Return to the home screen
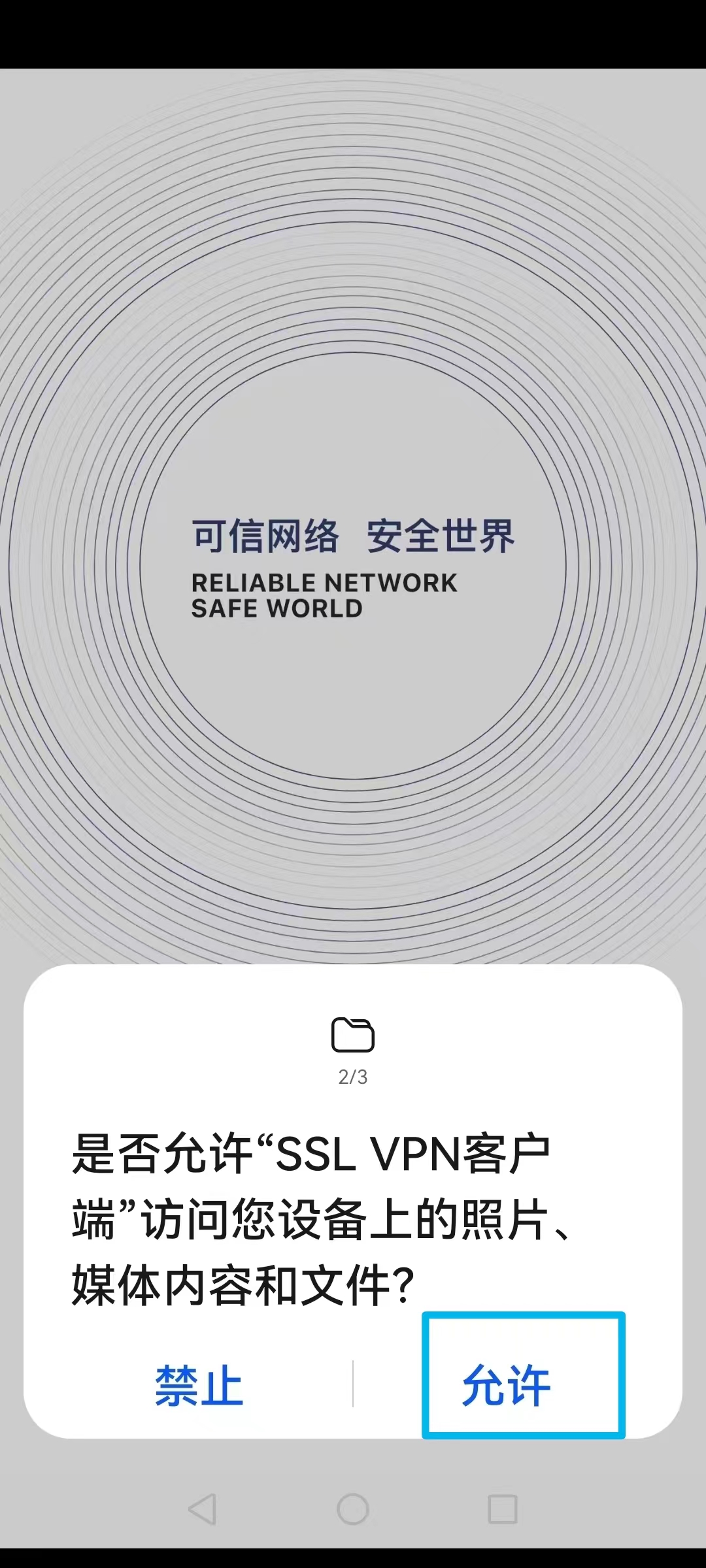 pyautogui.click(x=353, y=1509)
